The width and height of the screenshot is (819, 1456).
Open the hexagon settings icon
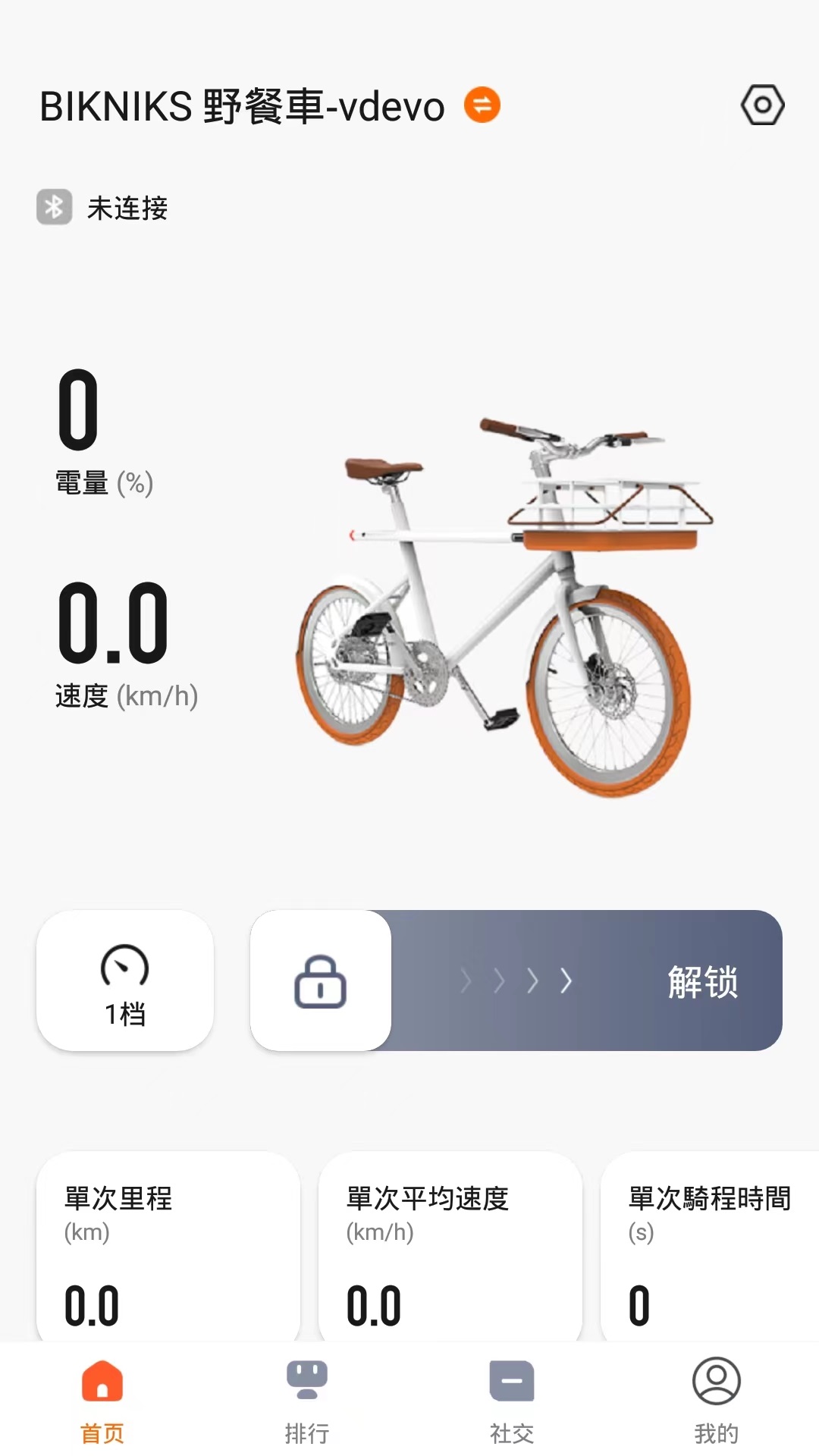[762, 105]
